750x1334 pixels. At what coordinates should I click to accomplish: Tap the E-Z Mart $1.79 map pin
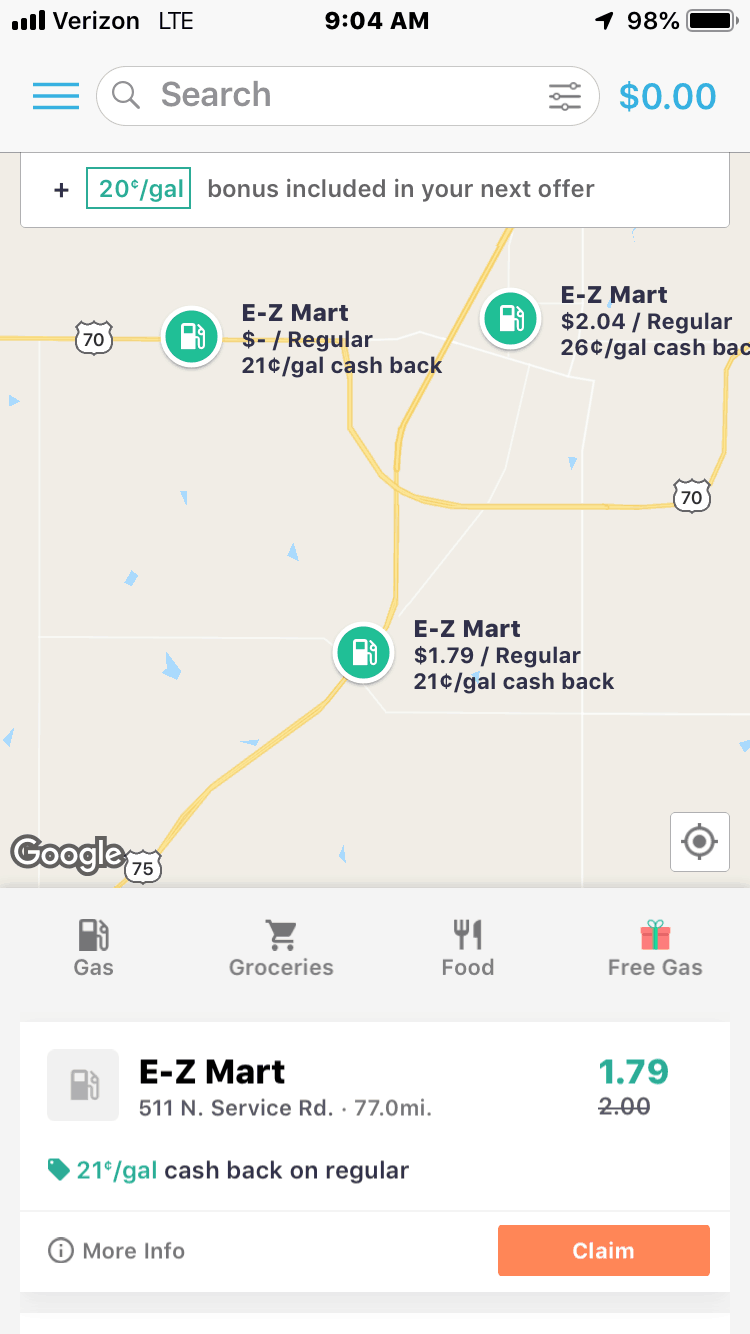pyautogui.click(x=363, y=652)
